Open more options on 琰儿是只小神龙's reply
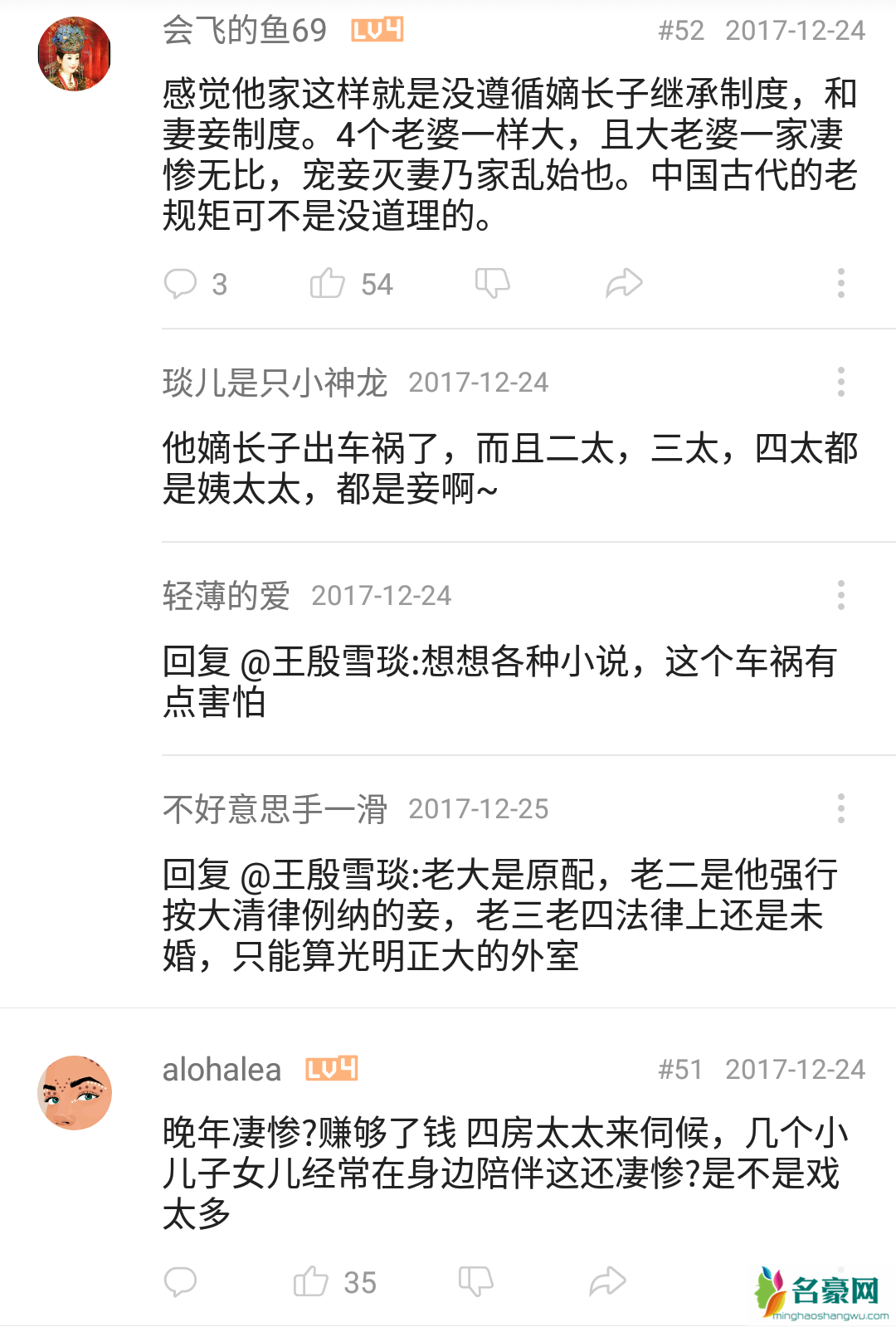 click(840, 382)
